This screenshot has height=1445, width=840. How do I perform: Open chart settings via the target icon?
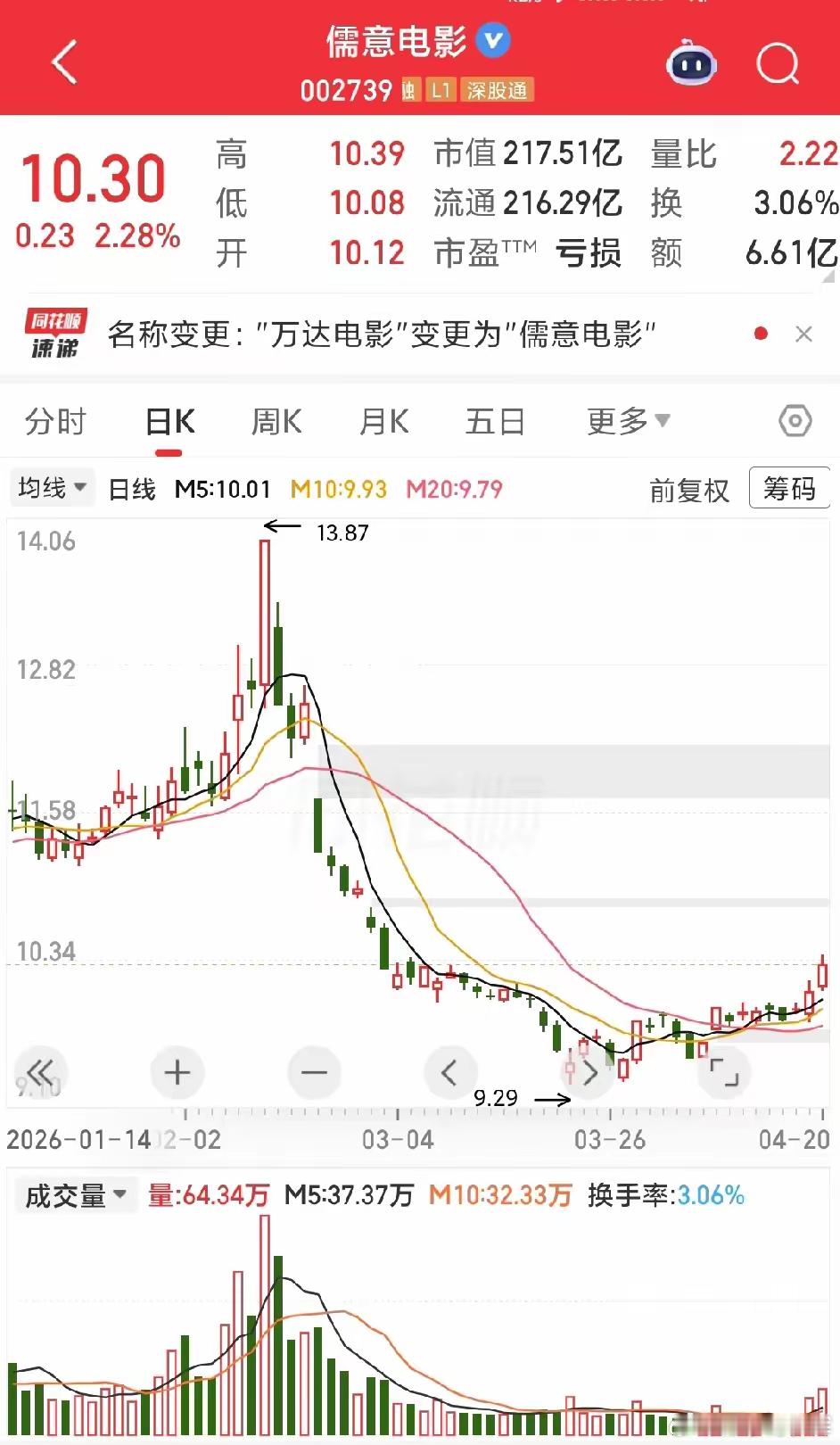tap(793, 420)
